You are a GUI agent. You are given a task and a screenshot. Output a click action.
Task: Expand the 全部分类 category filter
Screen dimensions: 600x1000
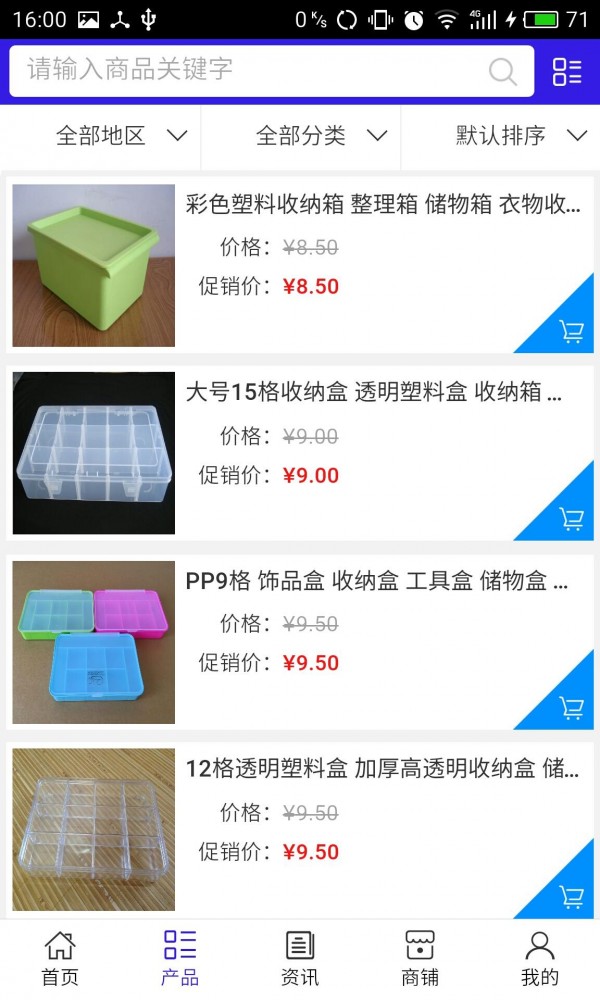pos(321,136)
